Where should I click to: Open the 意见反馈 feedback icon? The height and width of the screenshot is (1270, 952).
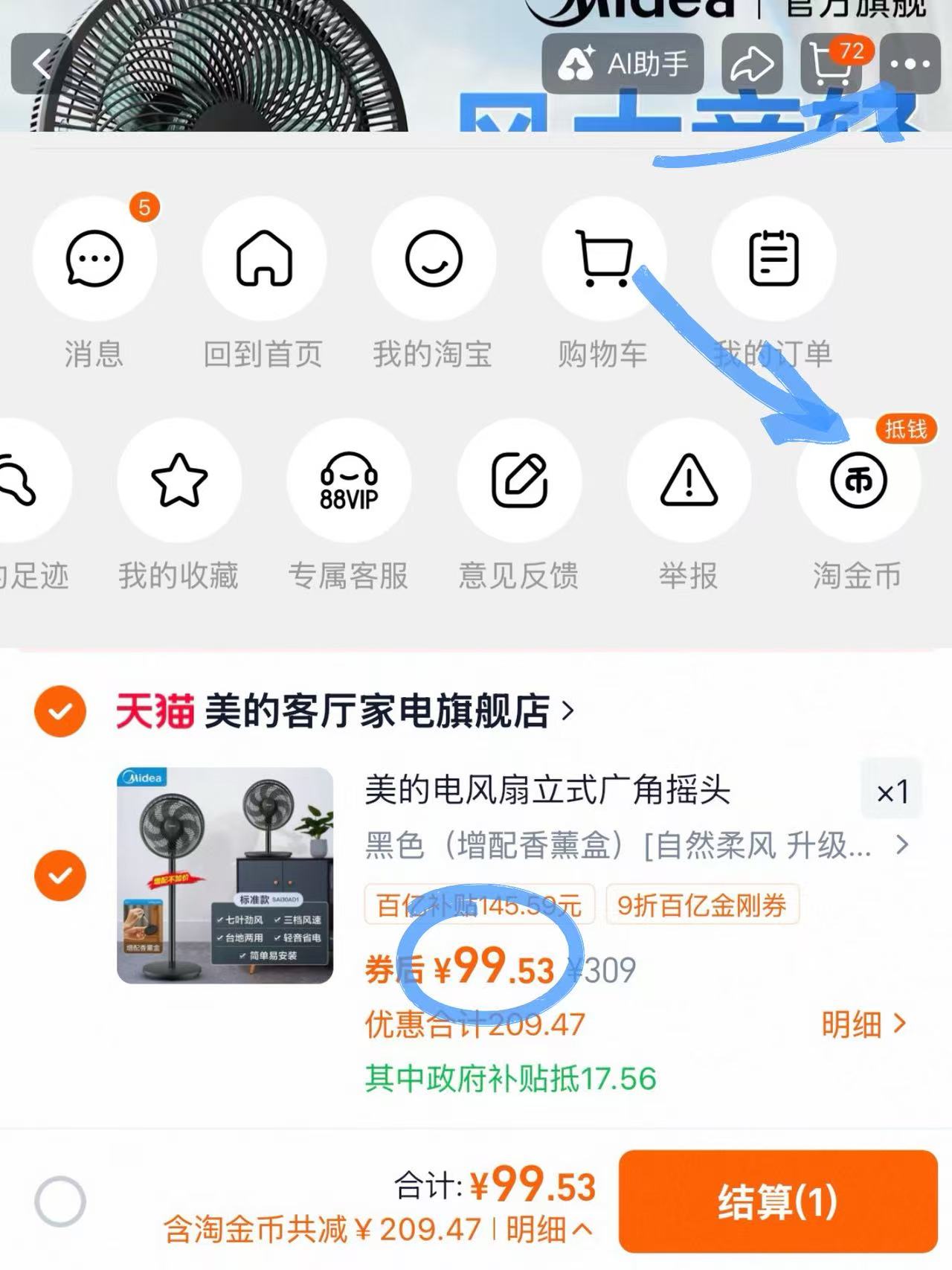(519, 481)
